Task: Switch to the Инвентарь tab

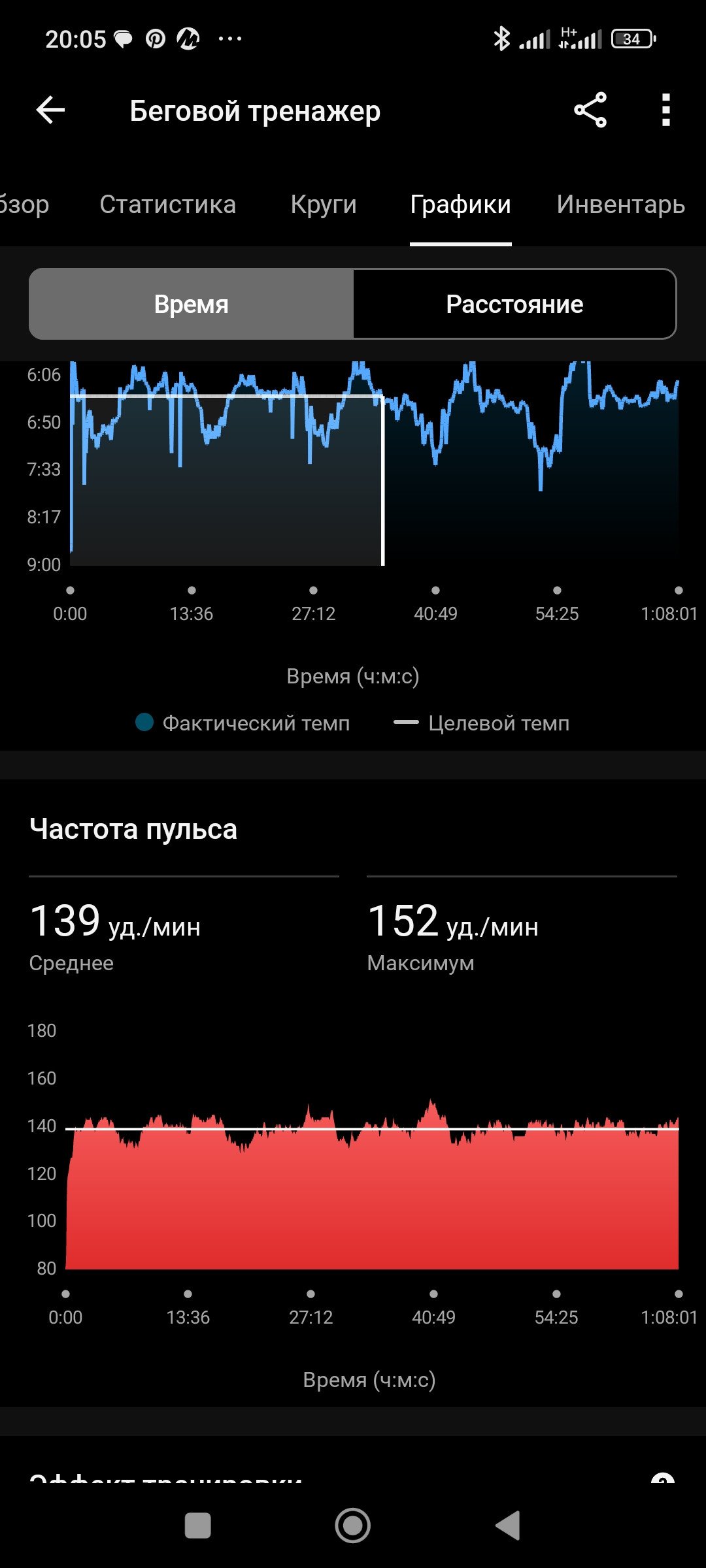Action: point(620,204)
